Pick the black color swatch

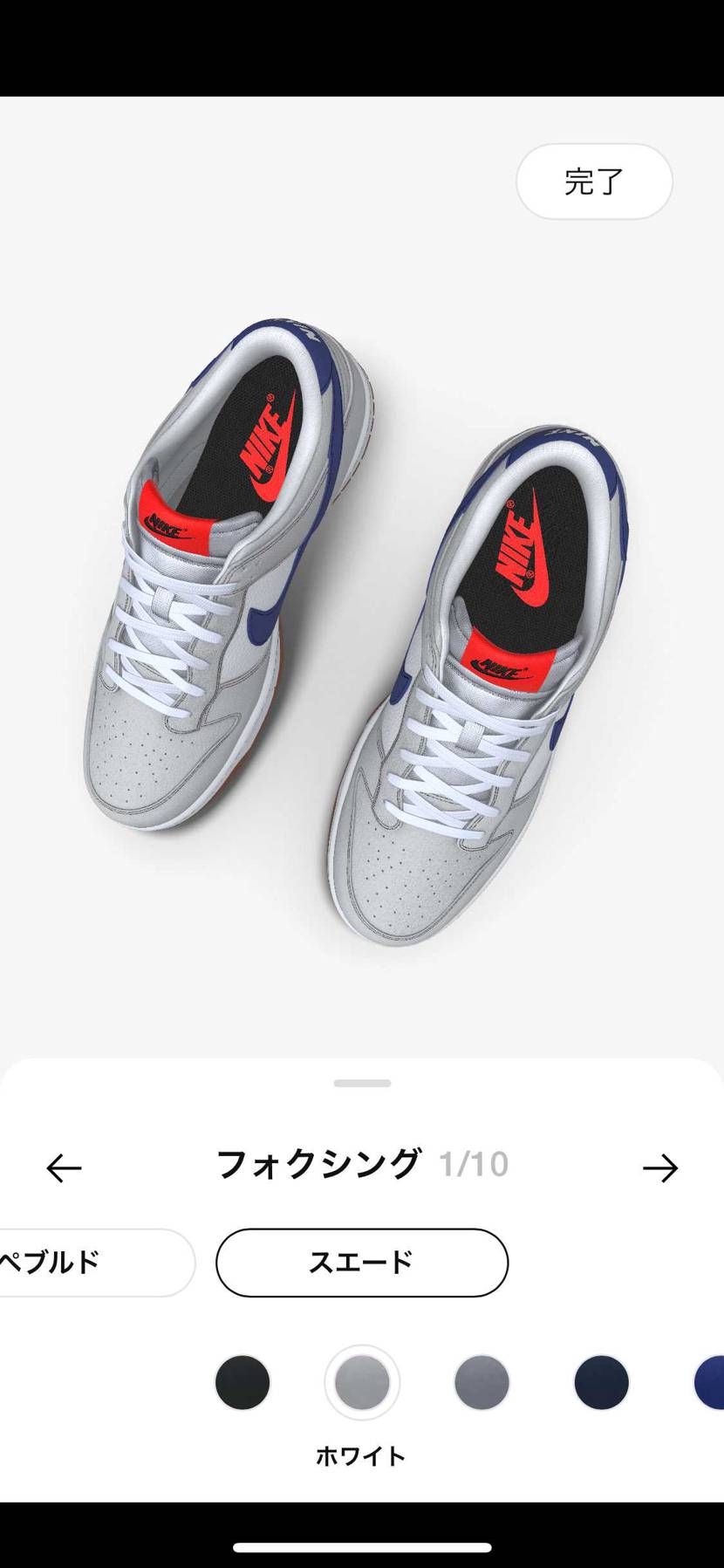point(242,1382)
